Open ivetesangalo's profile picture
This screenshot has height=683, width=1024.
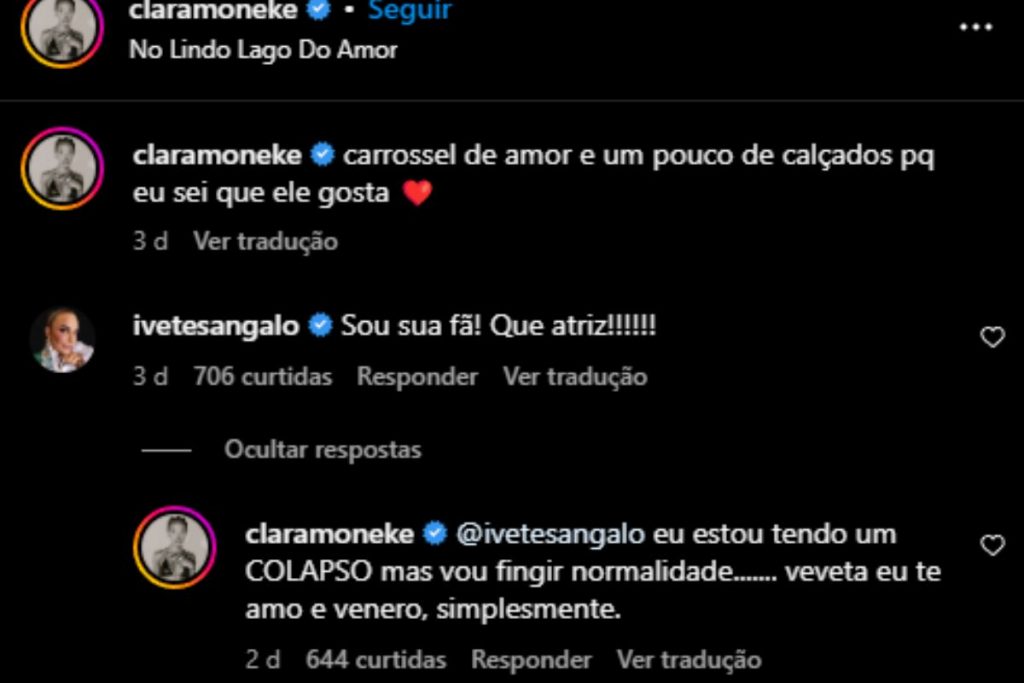click(63, 340)
